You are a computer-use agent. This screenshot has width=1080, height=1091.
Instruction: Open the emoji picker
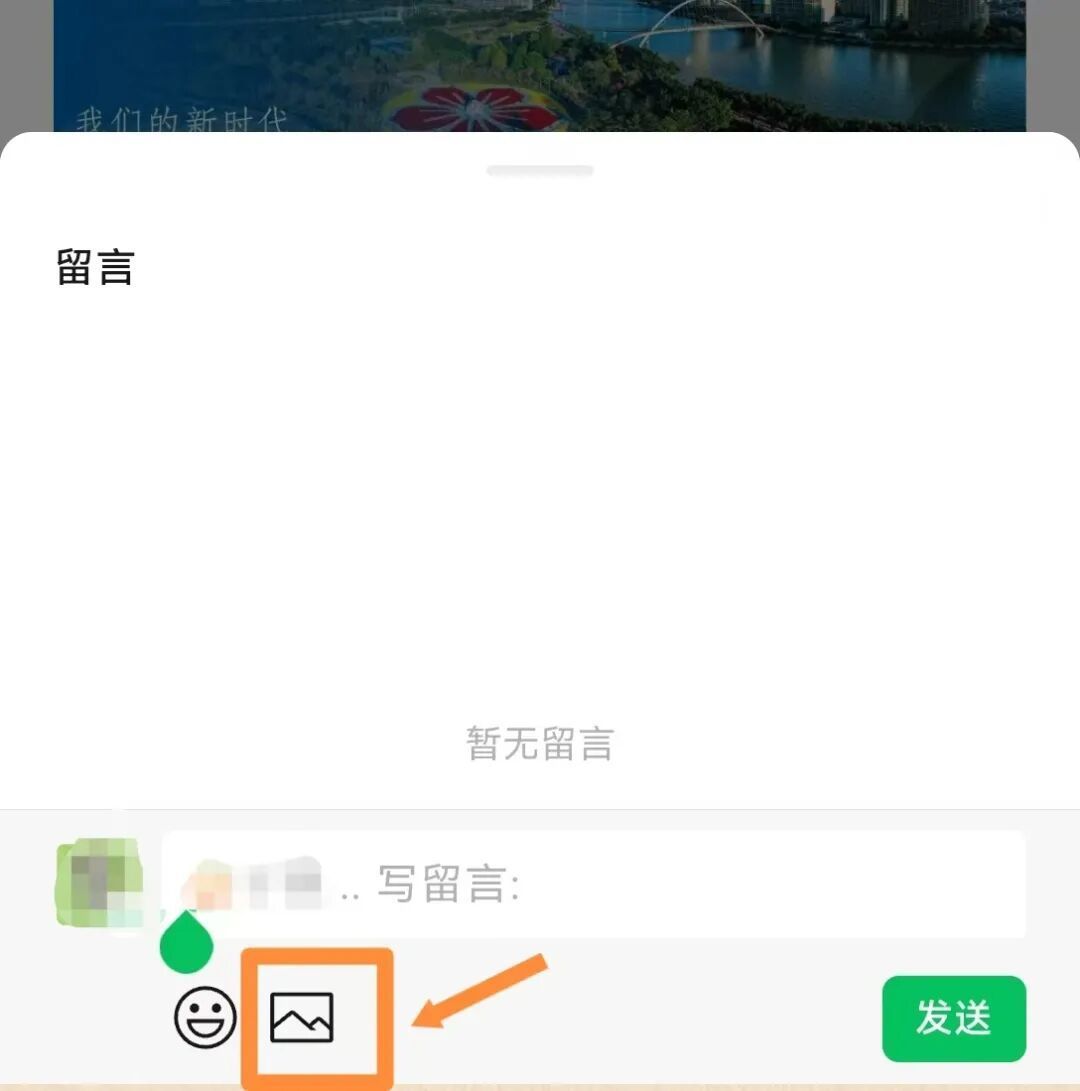[205, 1018]
